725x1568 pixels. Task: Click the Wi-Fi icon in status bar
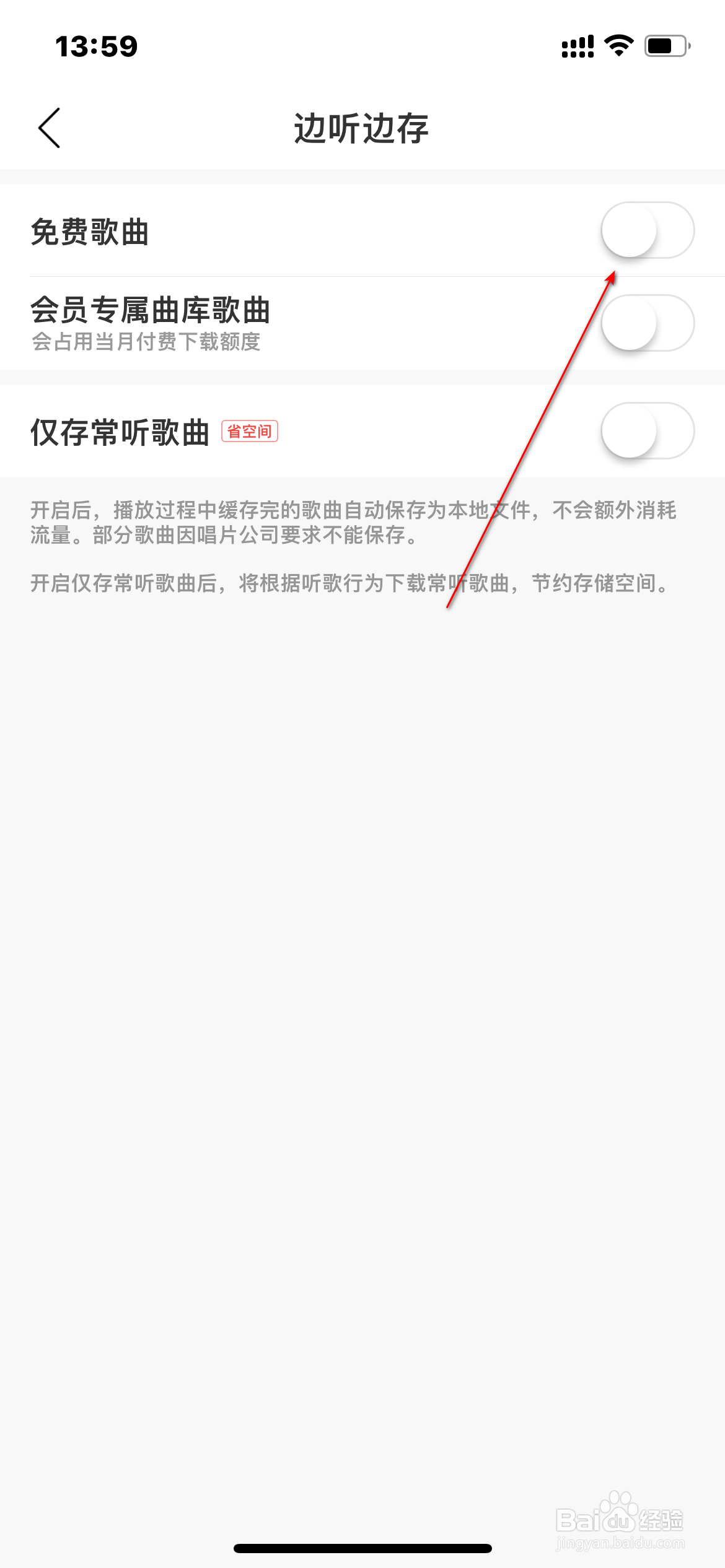coord(618,44)
